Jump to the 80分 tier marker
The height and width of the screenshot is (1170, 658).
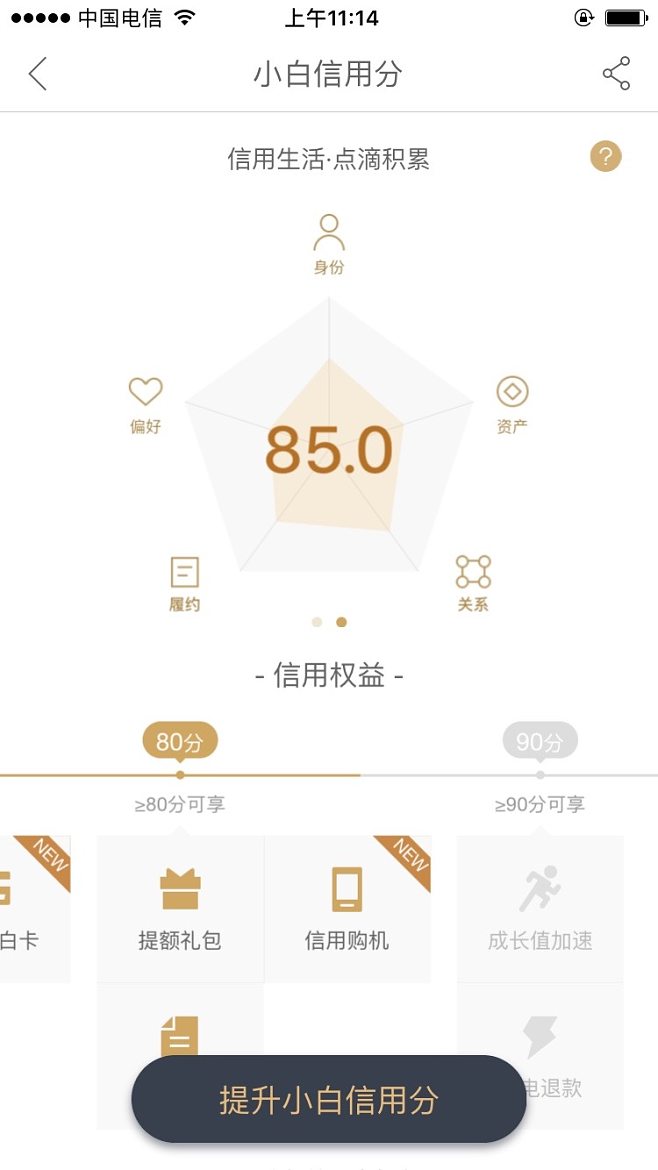pos(180,742)
